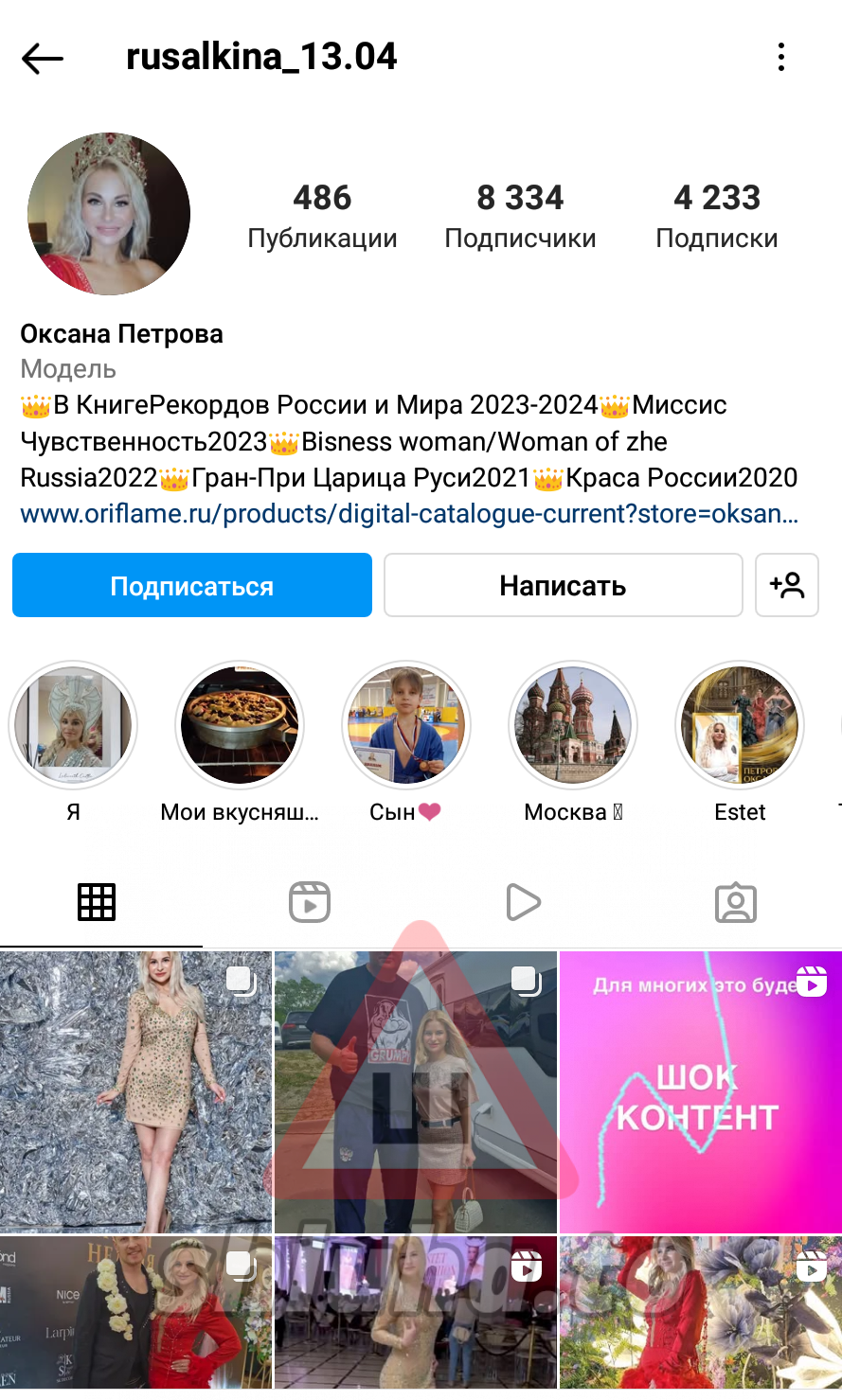Switch to the tagged photos tab
842x1400 pixels.
tap(736, 902)
